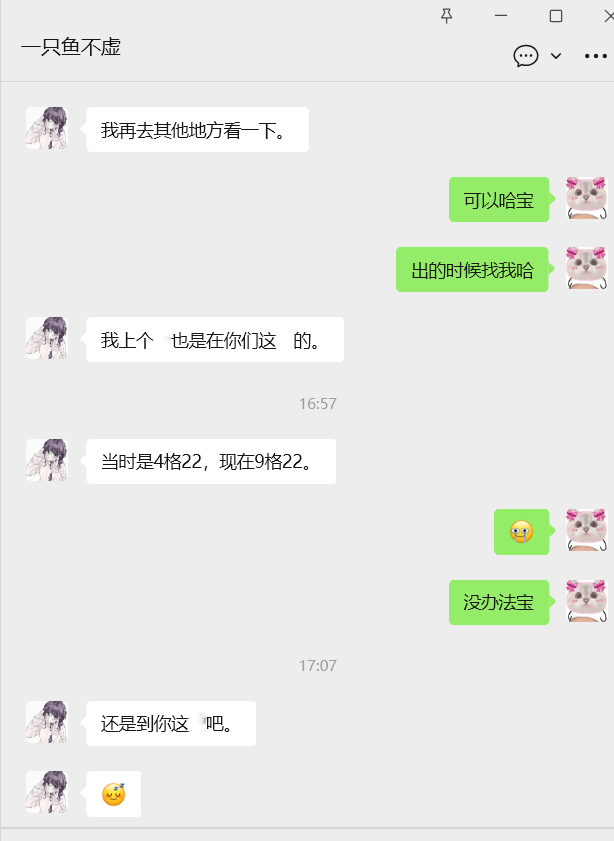
Task: Open my avatar beside "没办法宝"
Action: (x=587, y=601)
